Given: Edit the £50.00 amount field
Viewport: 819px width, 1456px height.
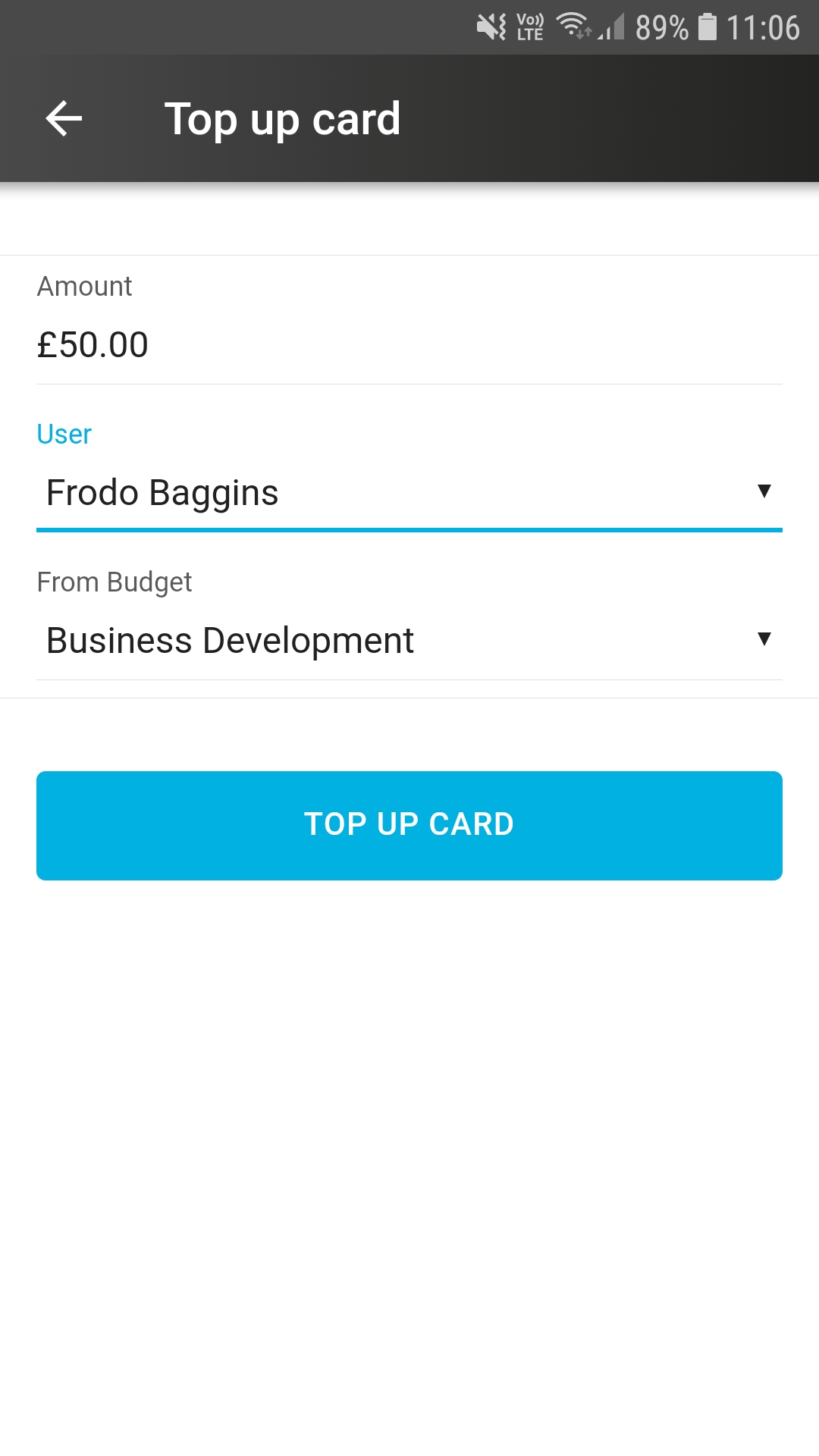Looking at the screenshot, I should pos(93,344).
